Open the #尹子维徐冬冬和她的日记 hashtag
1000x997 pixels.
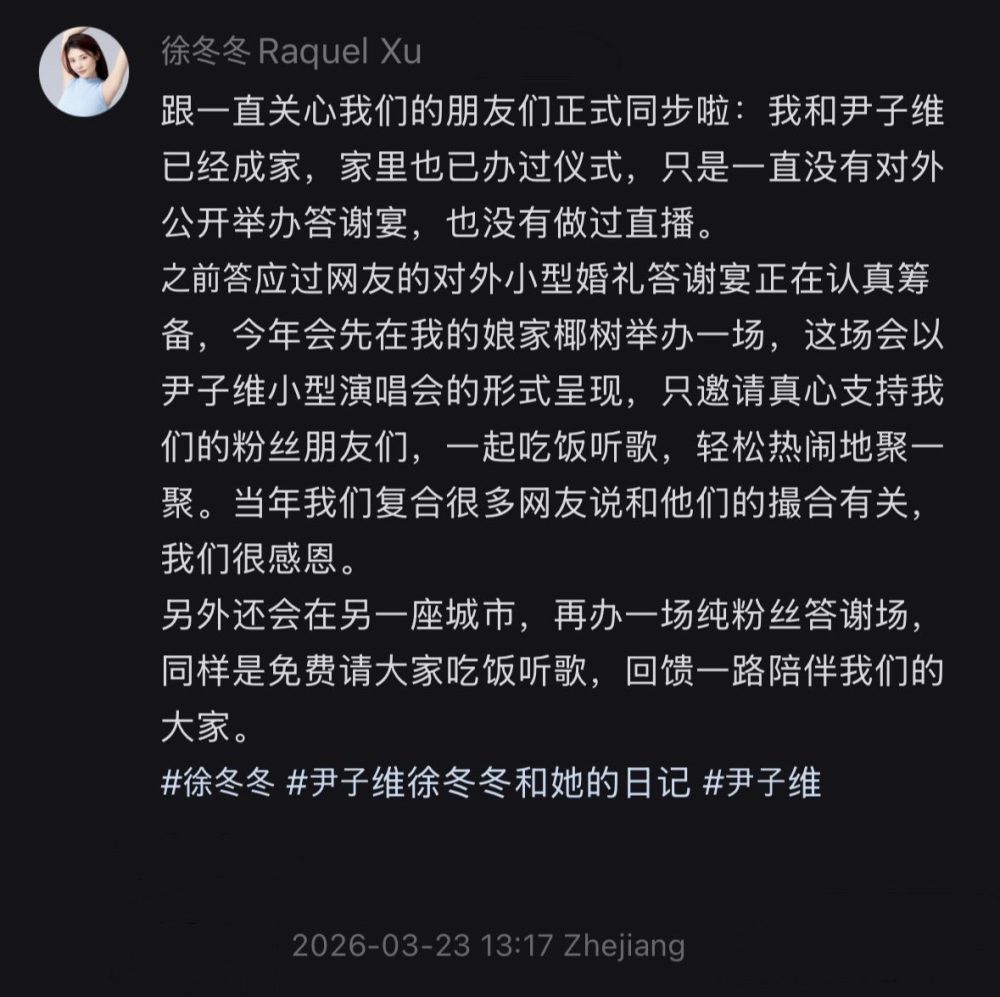(488, 782)
